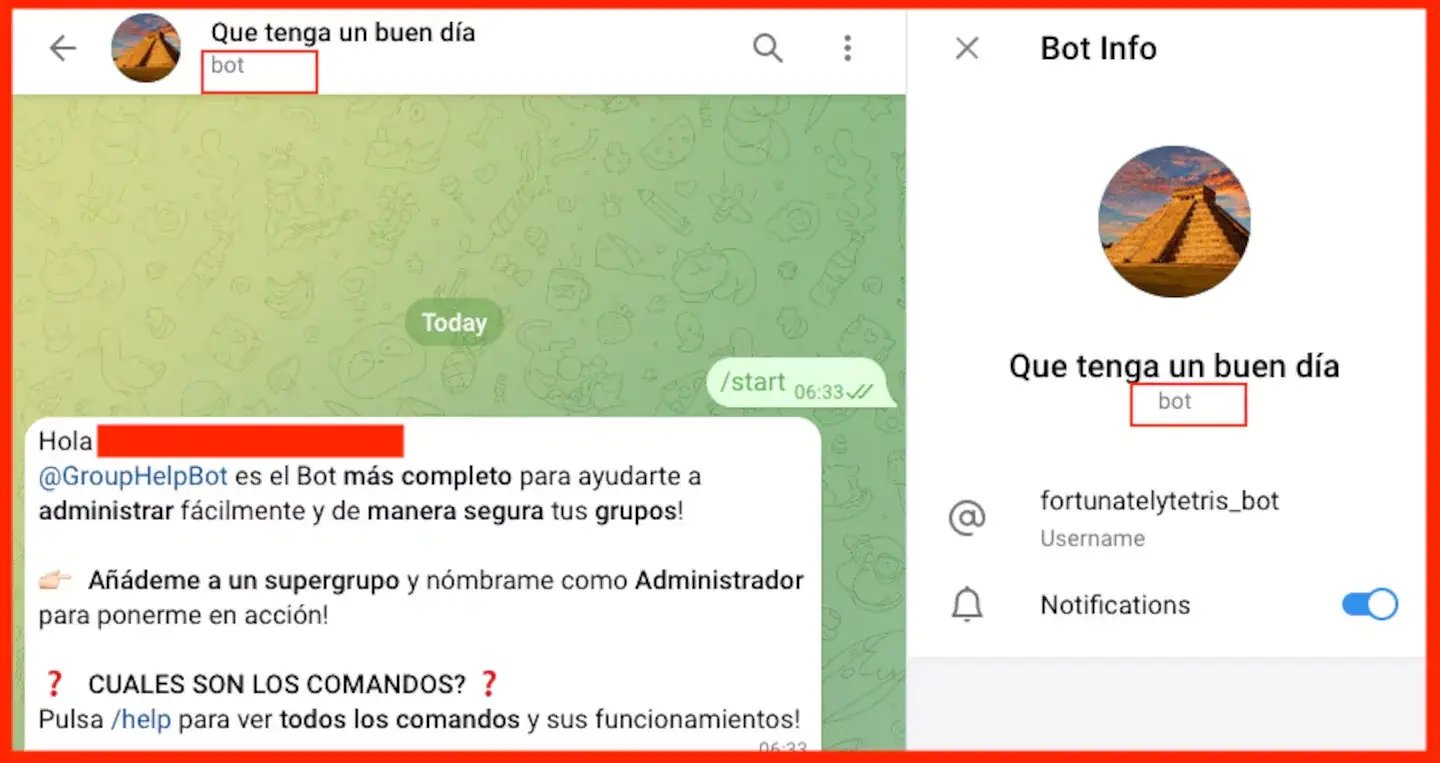
Task: Open the chat overflow menu
Action: tap(847, 48)
